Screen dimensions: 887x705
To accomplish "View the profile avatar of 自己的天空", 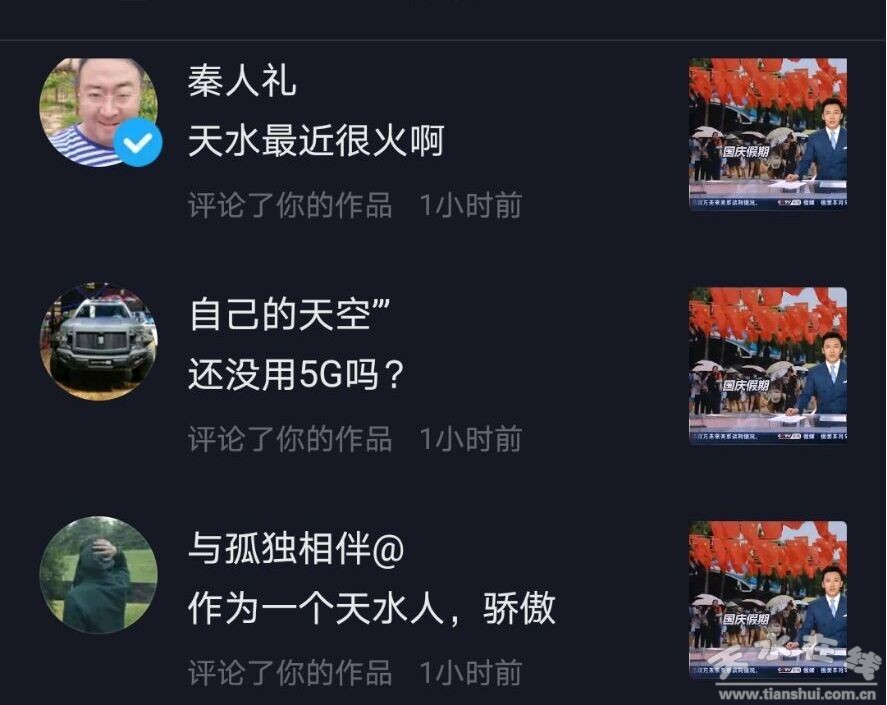I will point(98,341).
